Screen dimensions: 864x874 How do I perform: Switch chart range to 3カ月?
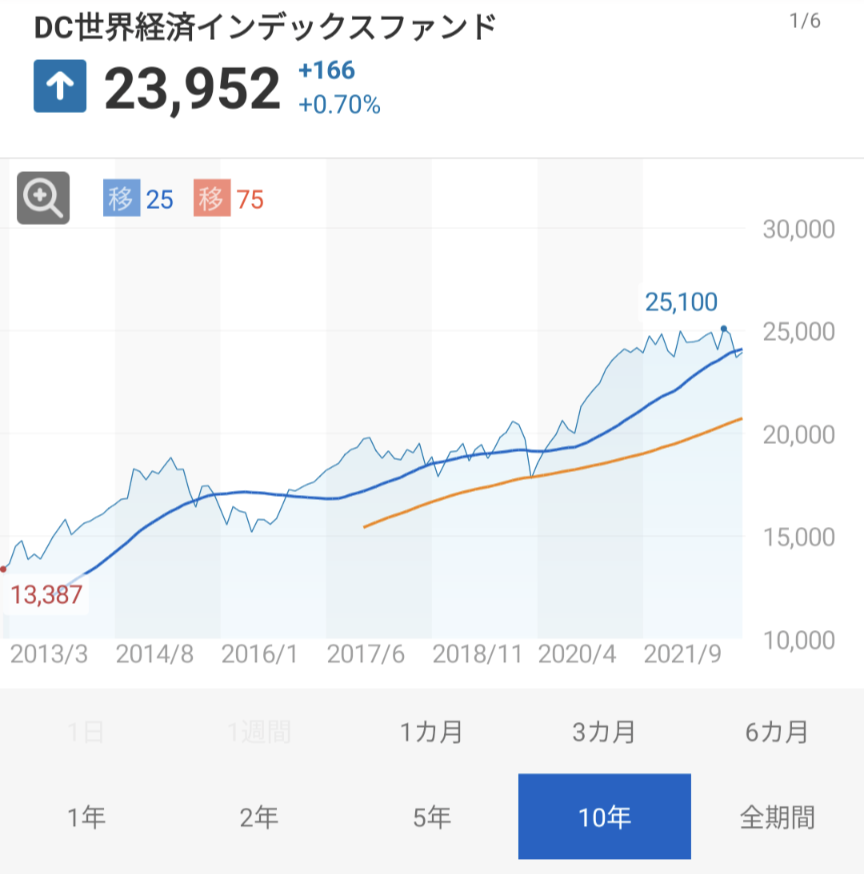point(604,732)
